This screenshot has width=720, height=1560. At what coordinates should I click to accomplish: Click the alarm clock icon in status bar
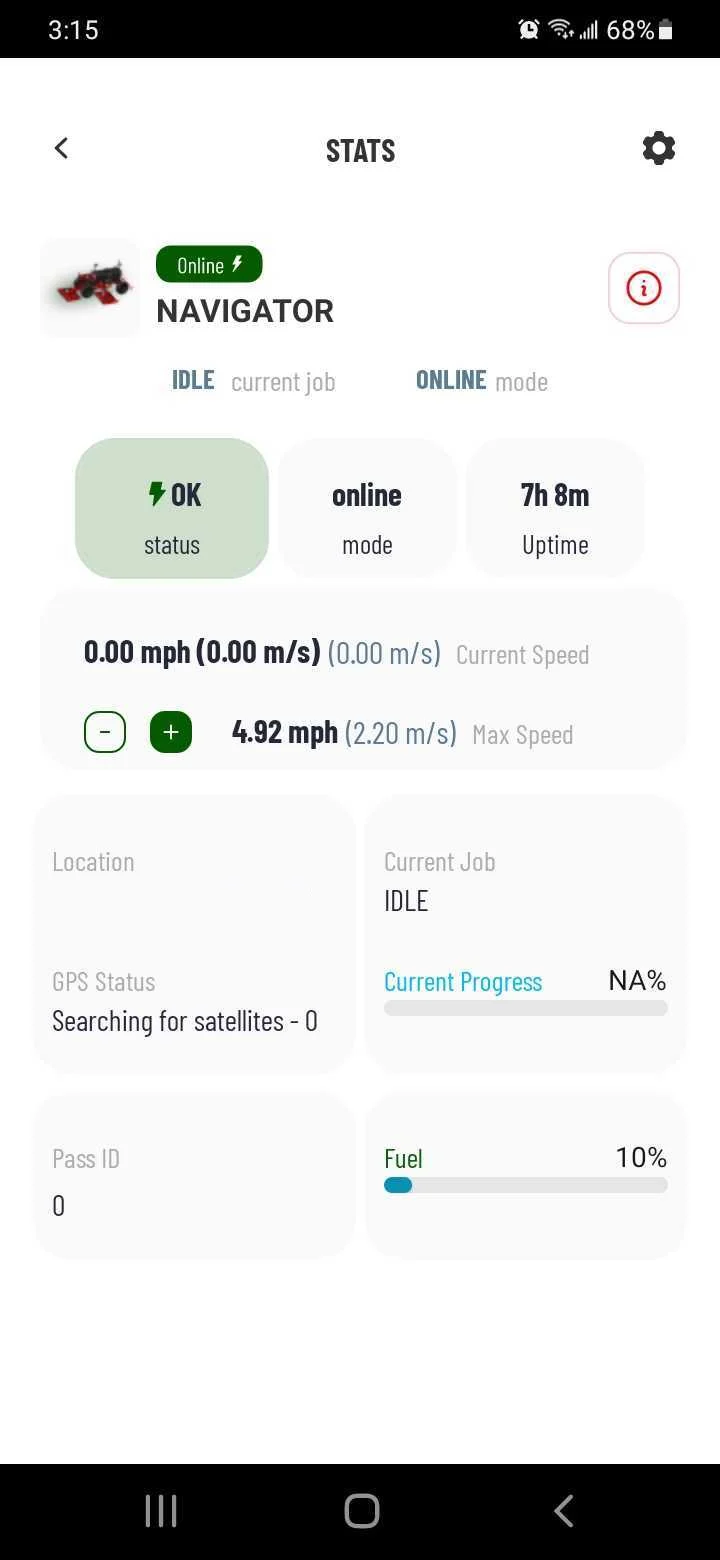(x=528, y=29)
